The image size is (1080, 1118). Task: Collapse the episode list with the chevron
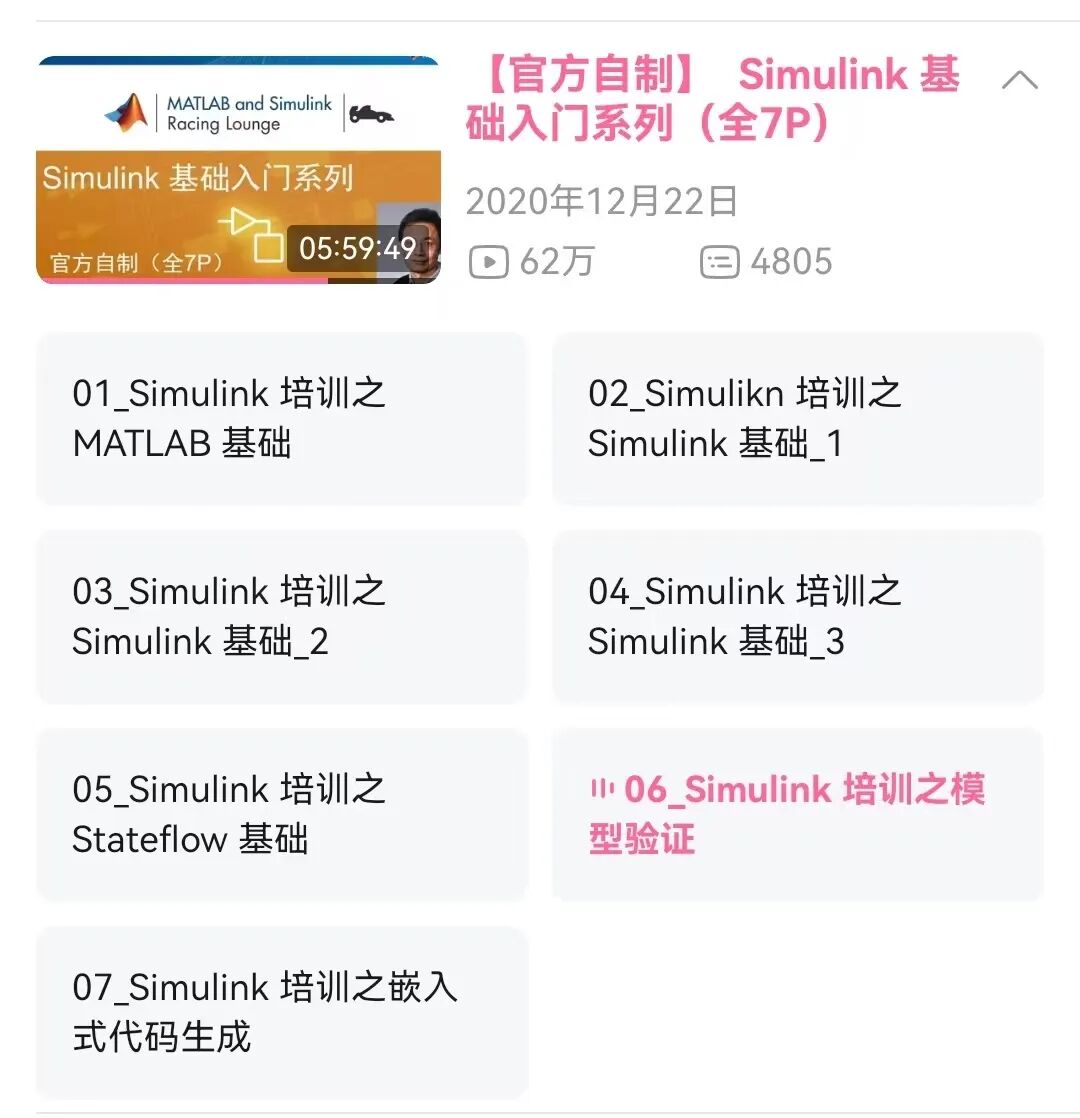click(x=1022, y=78)
